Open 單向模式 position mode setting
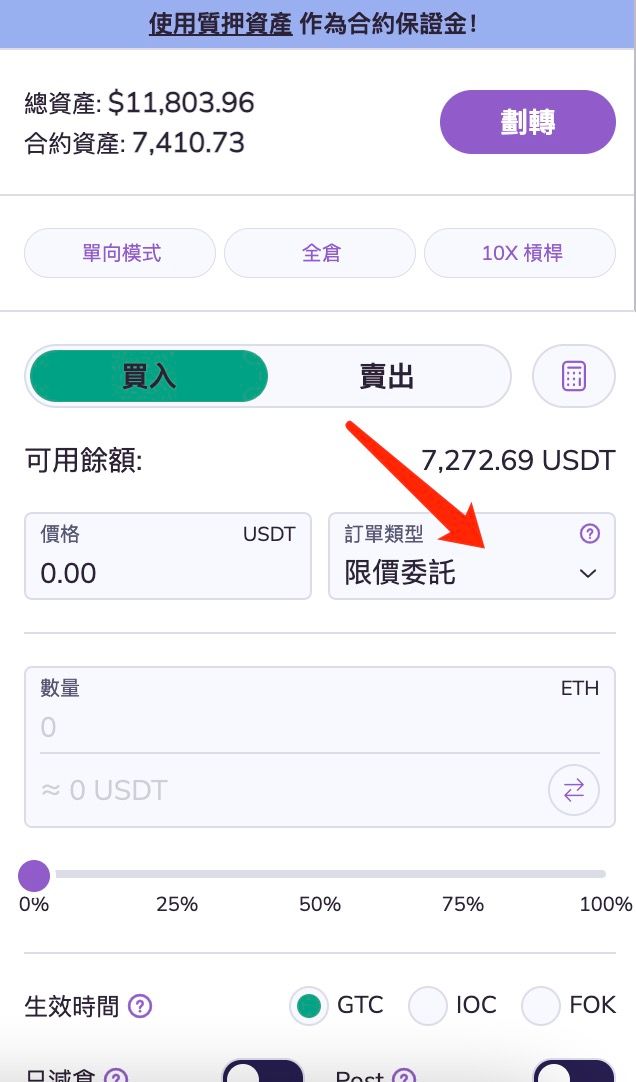This screenshot has height=1082, width=636. click(120, 253)
